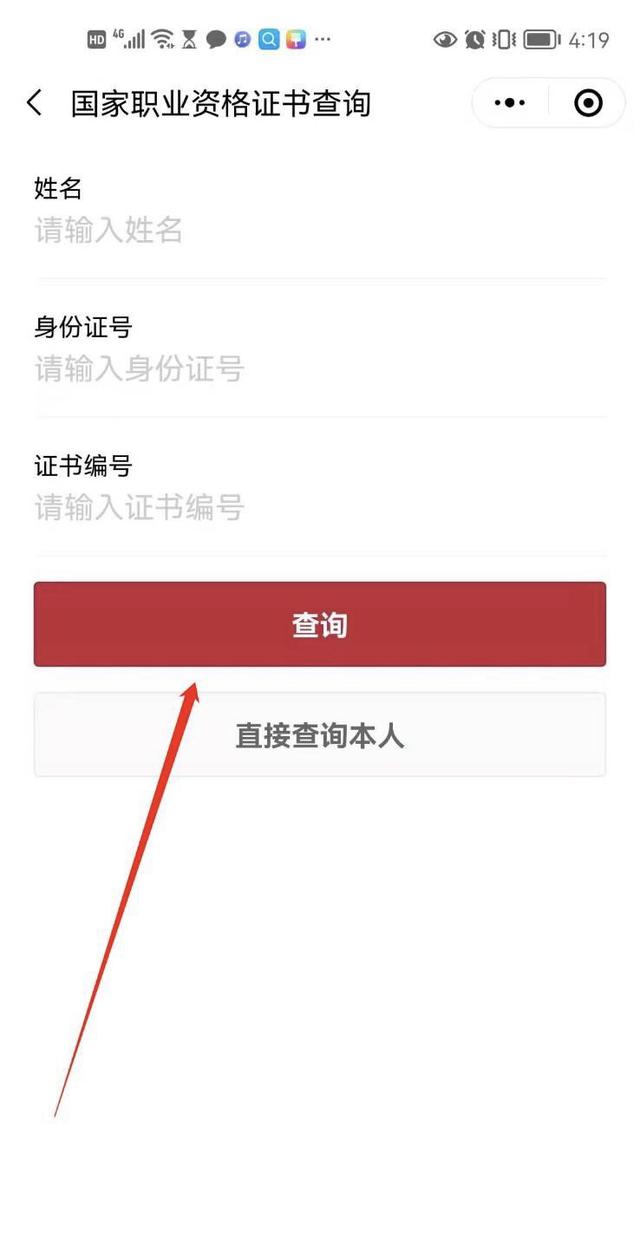Choose 直接查询本人 button

pyautogui.click(x=320, y=736)
